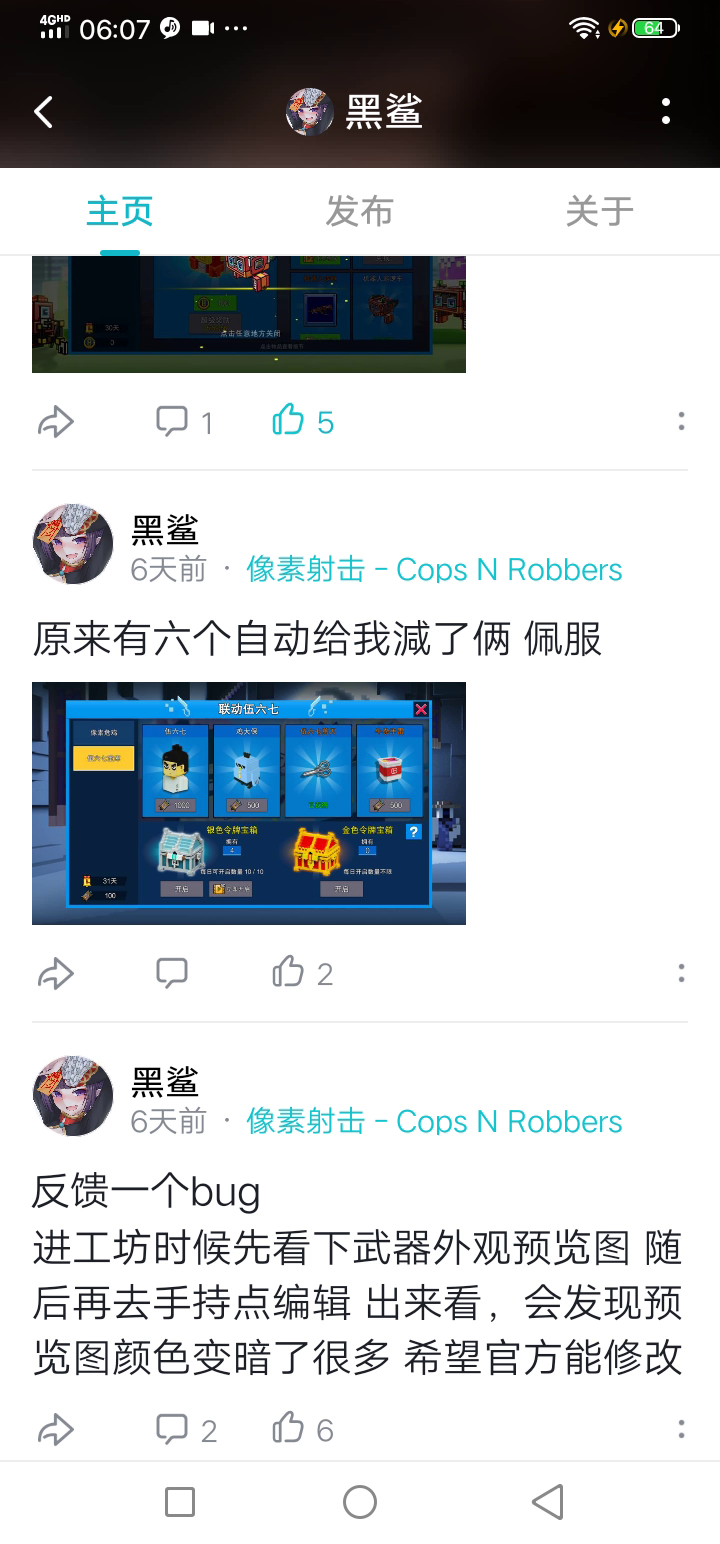Comment on the 原来有六个 post
This screenshot has height=1544, width=720.
172,973
